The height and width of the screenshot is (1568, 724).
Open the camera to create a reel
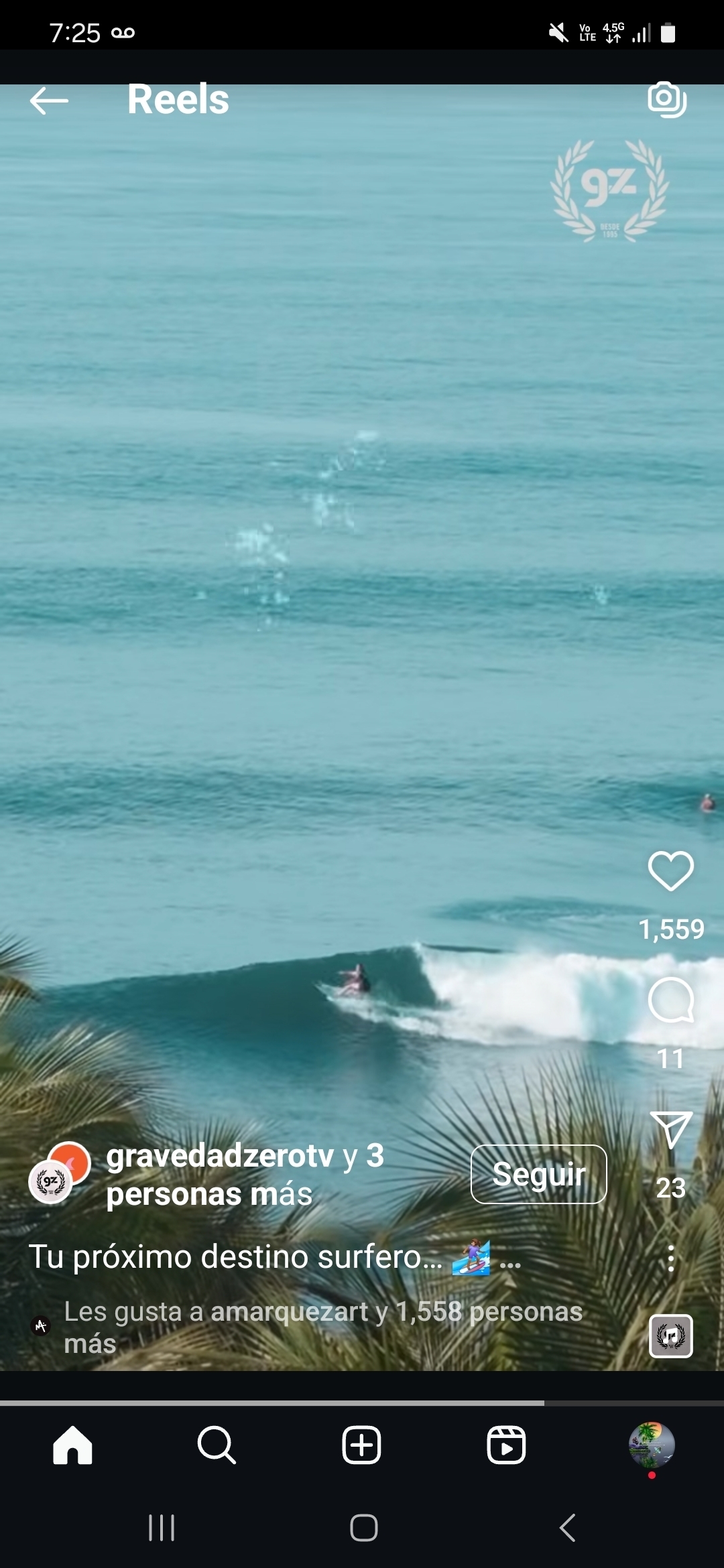click(667, 100)
